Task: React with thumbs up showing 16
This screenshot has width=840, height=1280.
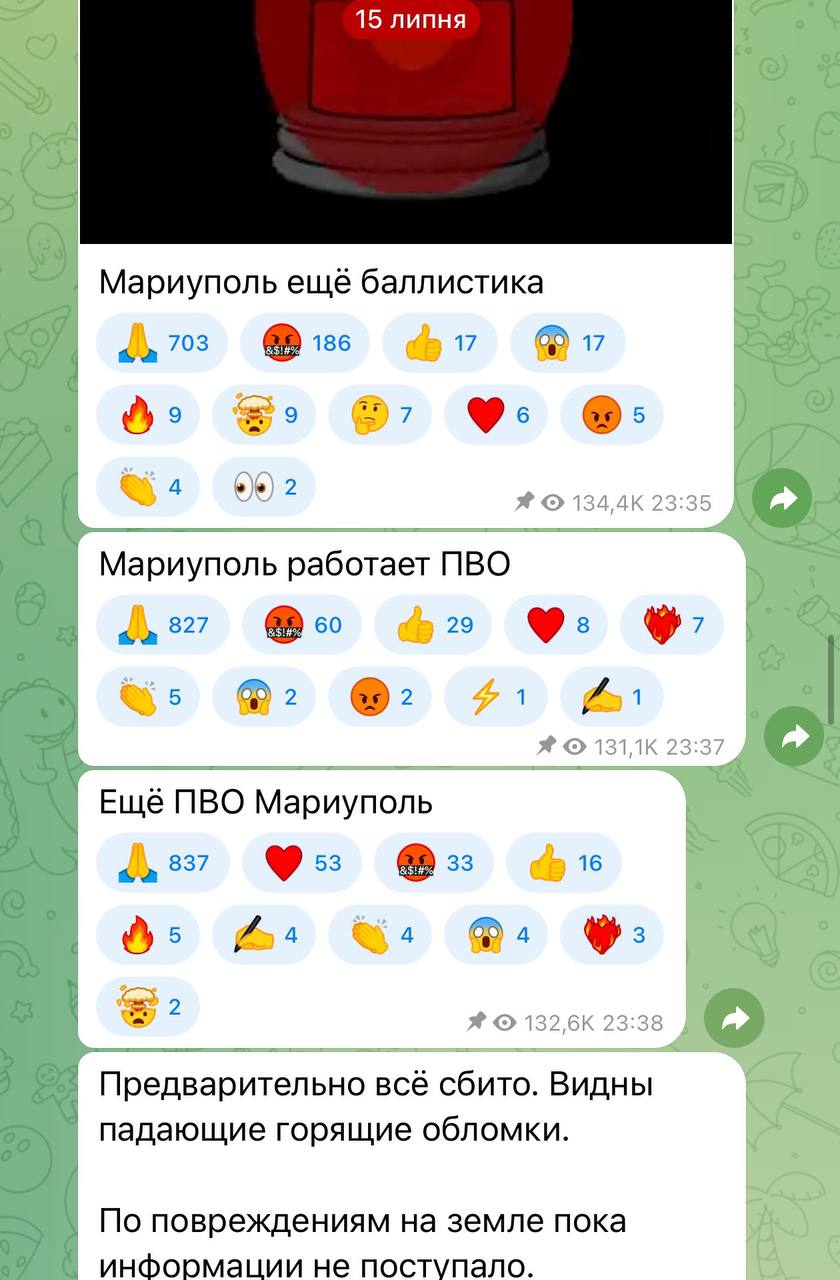Action: (x=563, y=863)
